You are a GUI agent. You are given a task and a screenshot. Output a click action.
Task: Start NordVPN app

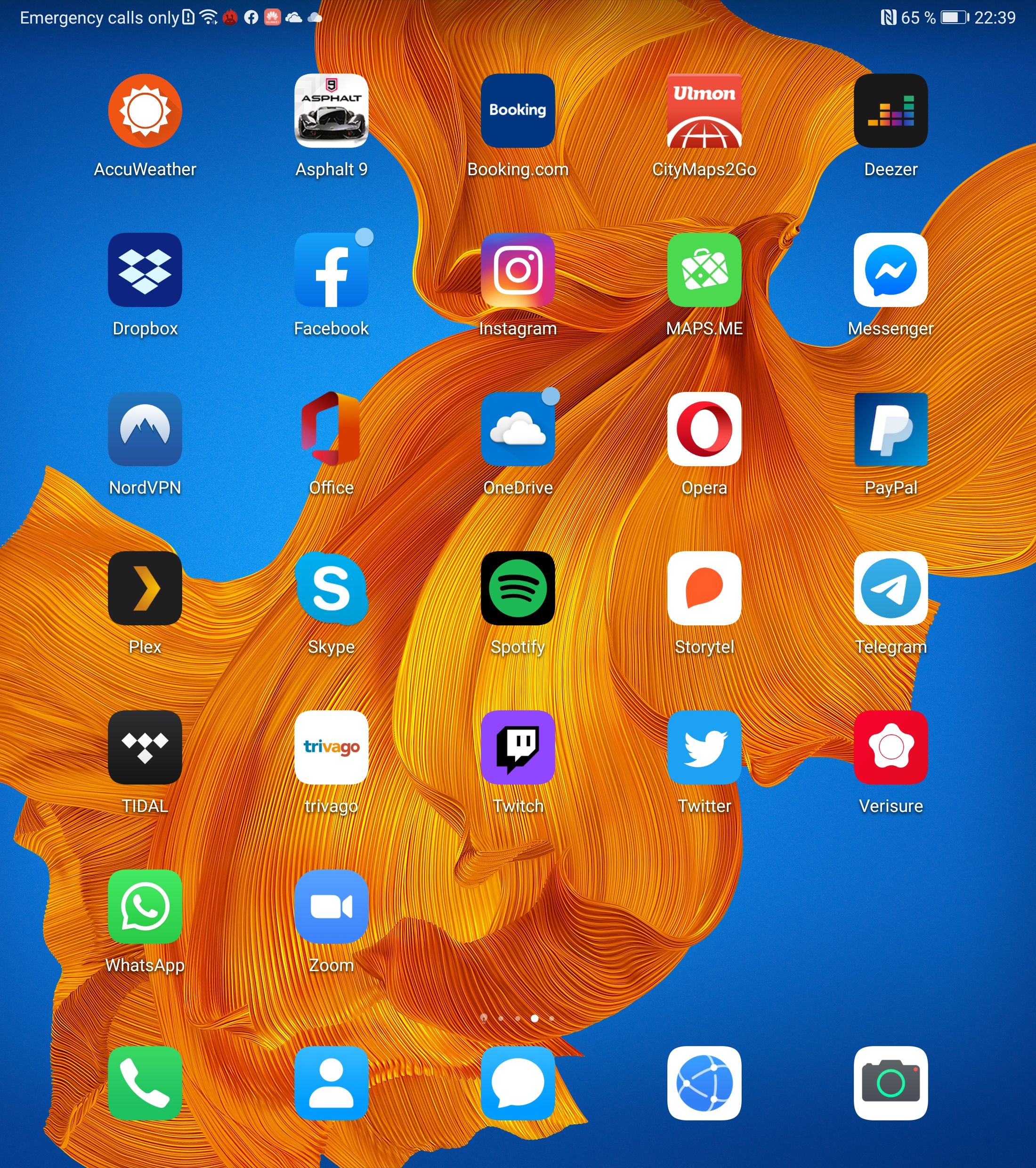point(145,429)
